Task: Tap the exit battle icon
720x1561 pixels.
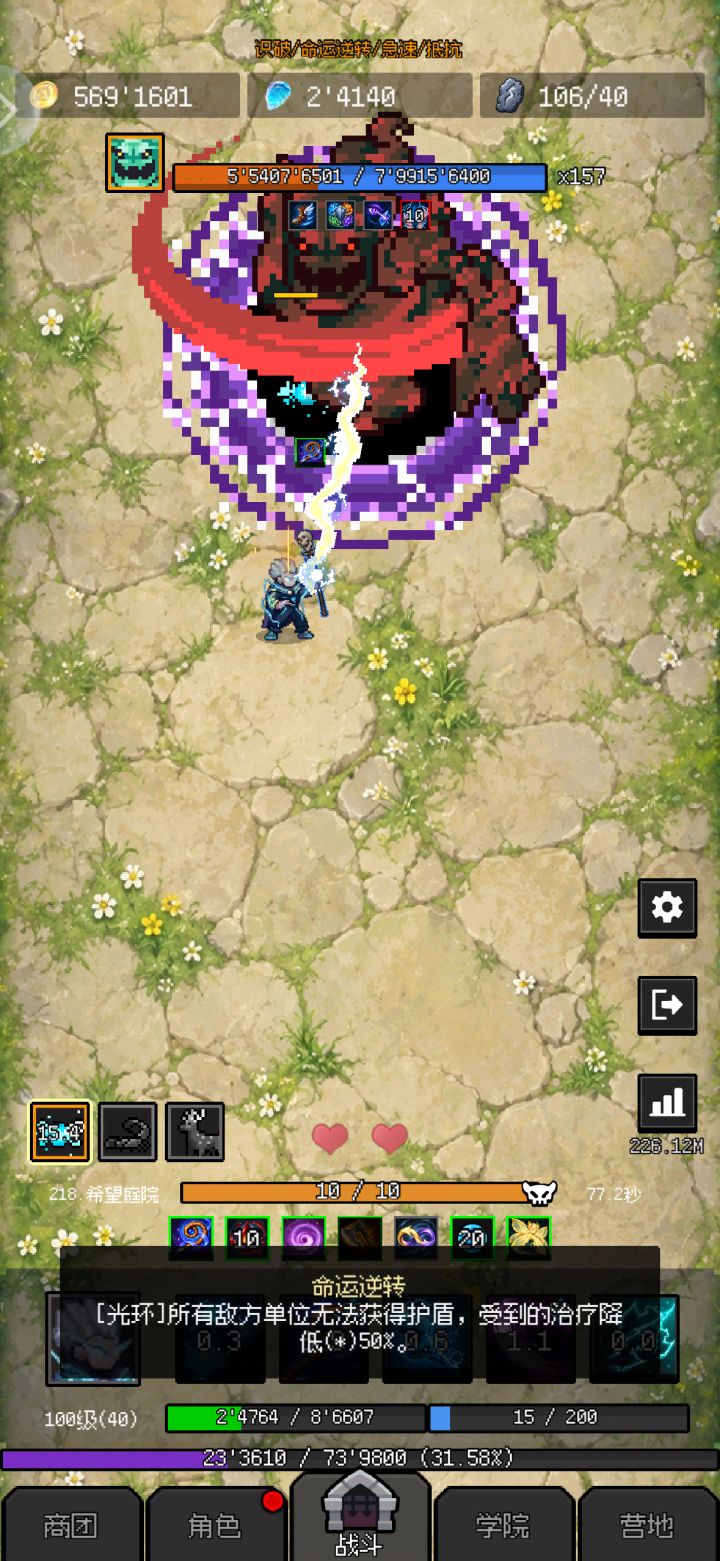Action: point(667,1005)
